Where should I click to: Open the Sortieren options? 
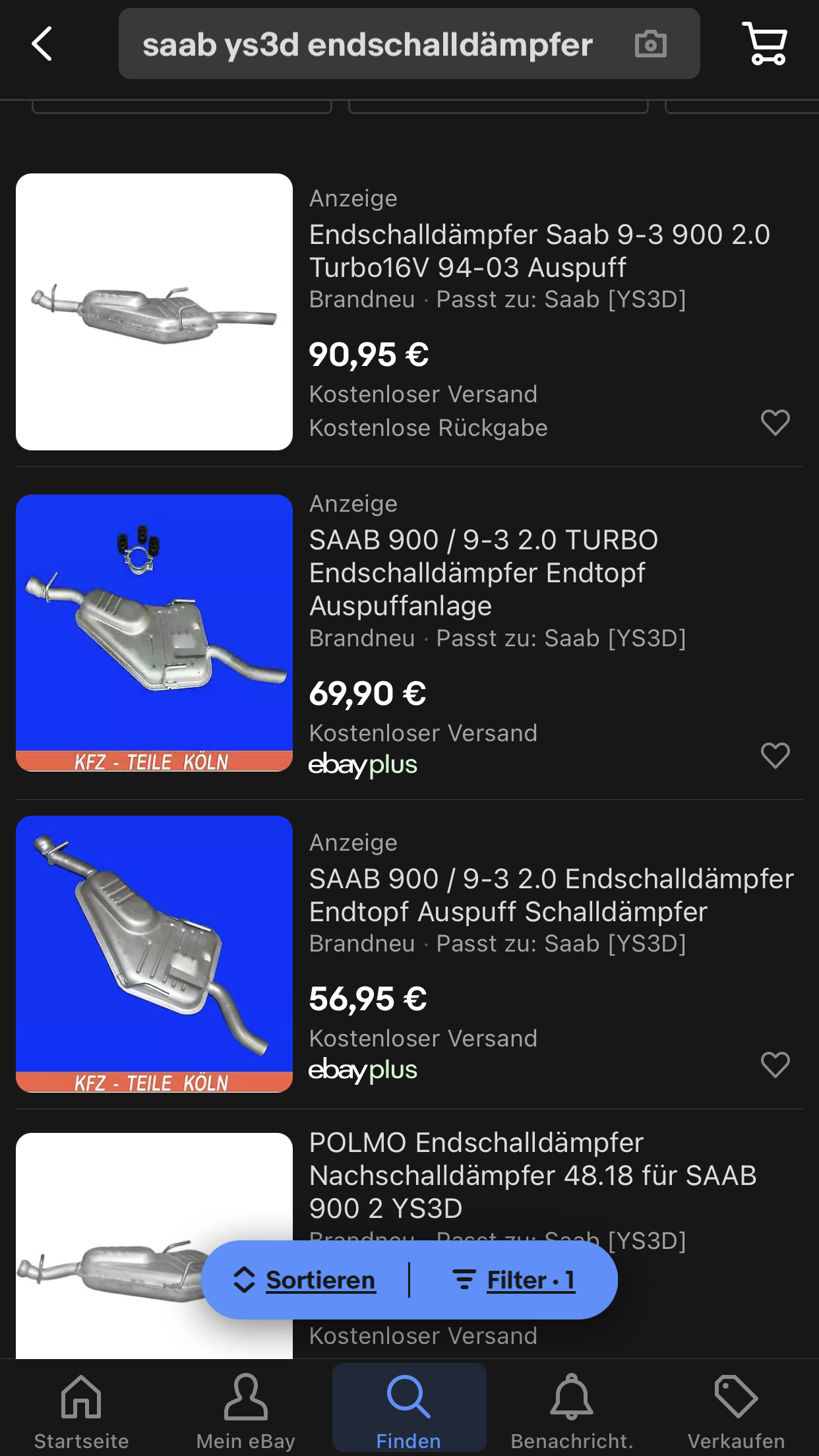[x=305, y=1280]
